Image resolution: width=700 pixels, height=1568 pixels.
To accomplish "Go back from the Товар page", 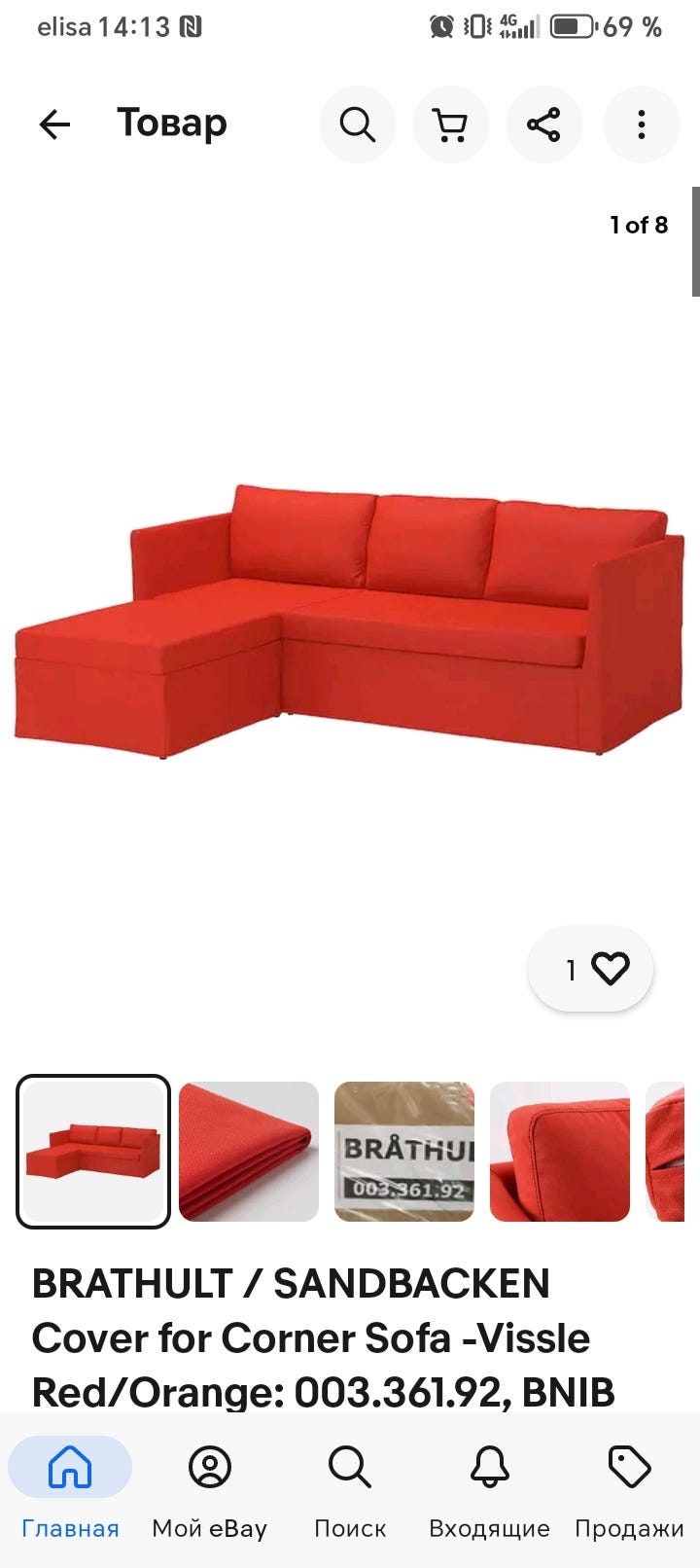I will [x=54, y=125].
